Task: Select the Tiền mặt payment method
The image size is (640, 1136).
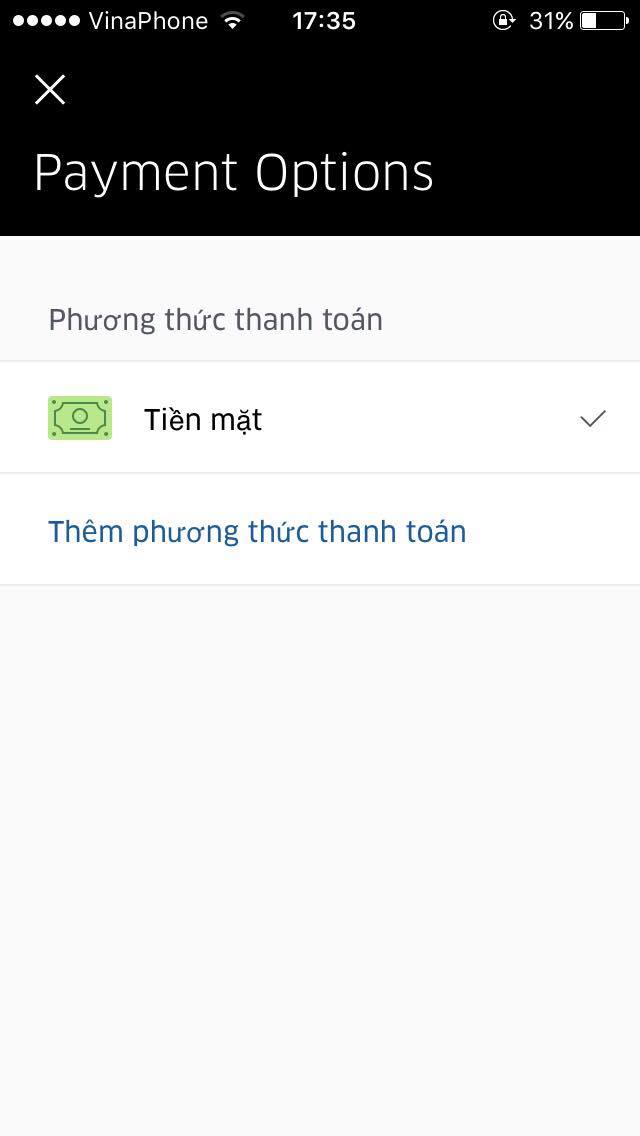Action: pyautogui.click(x=320, y=418)
